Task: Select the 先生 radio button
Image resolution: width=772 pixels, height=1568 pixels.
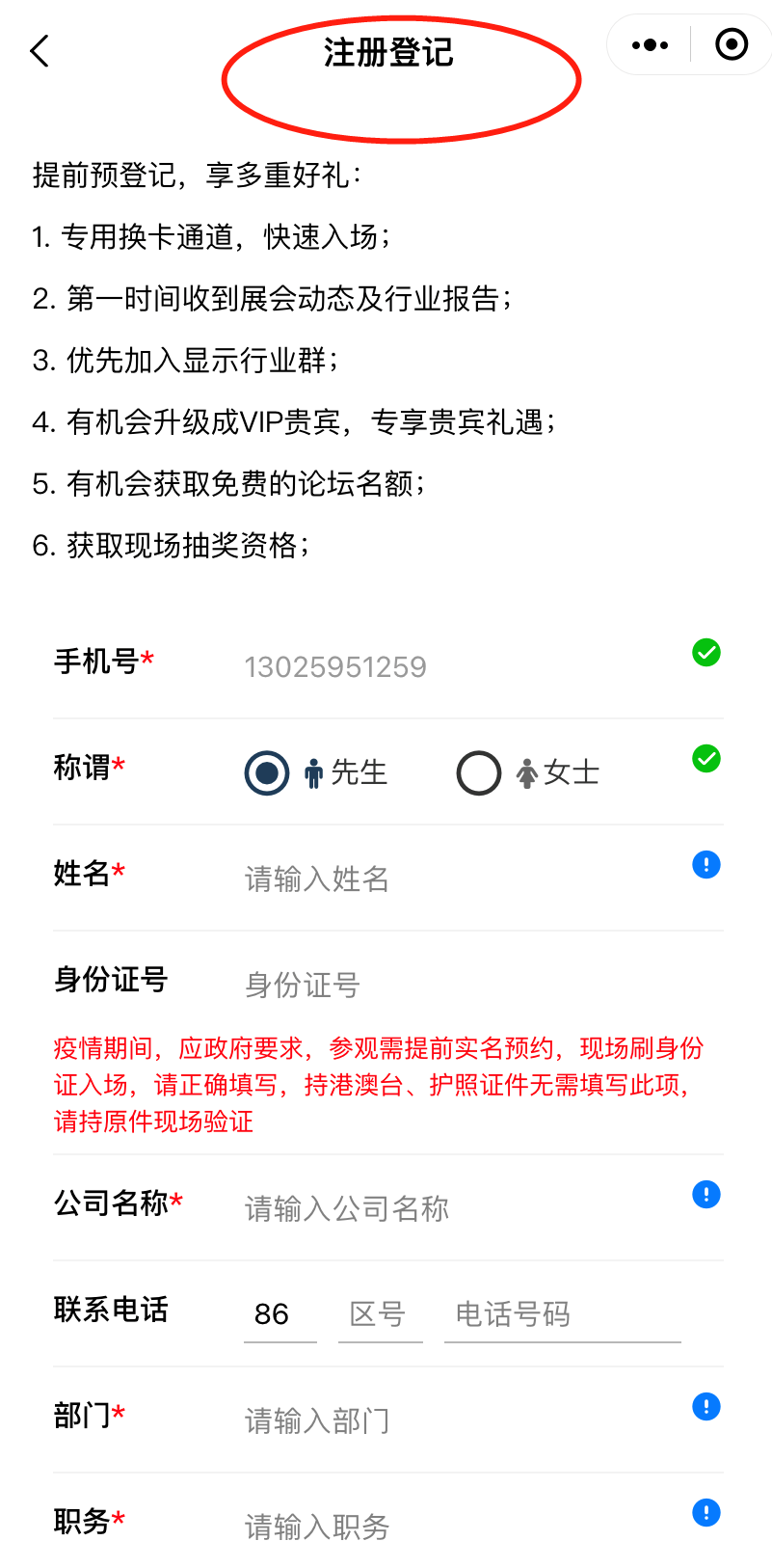Action: pos(266,772)
